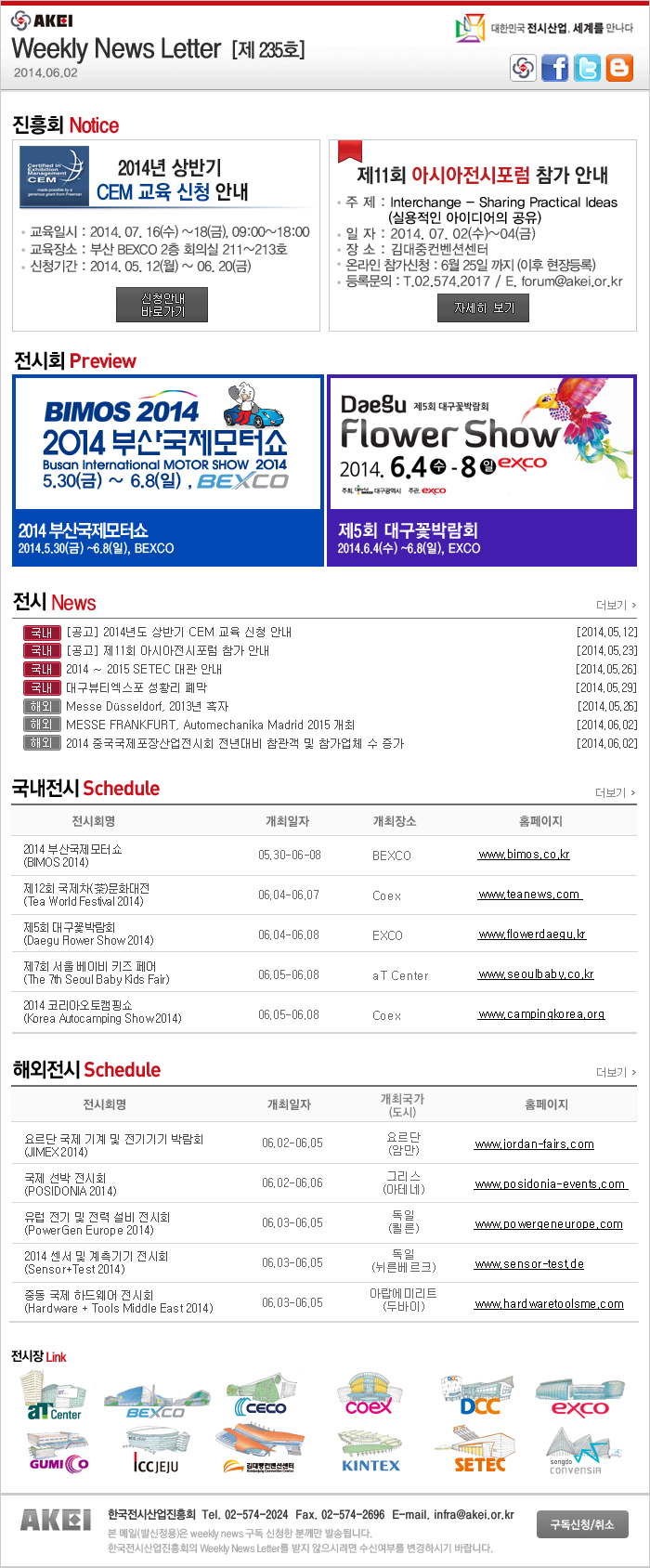
Task: Tap the 구독신청/취소 button
Action: (582, 1524)
